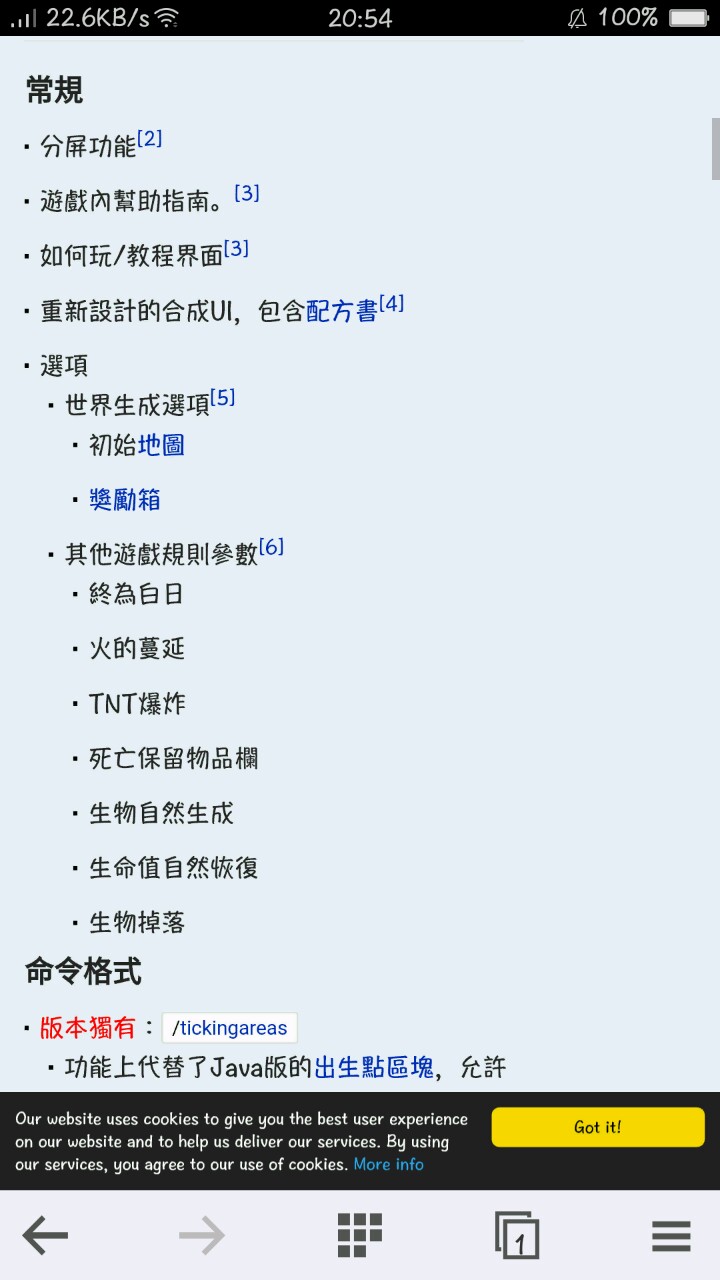Jump to reference [4] footnote

pos(392,303)
